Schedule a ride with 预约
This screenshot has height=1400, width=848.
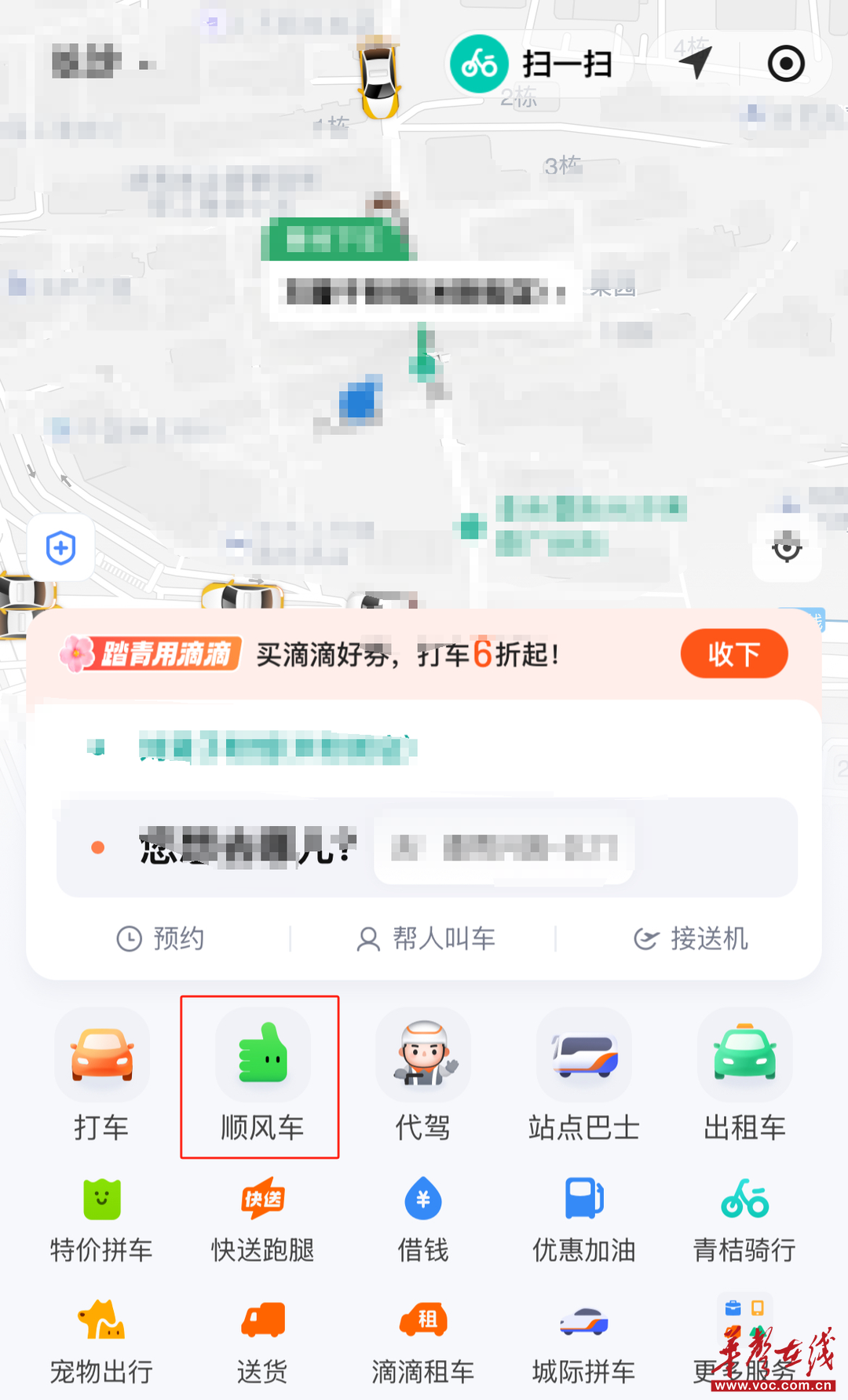(x=160, y=938)
